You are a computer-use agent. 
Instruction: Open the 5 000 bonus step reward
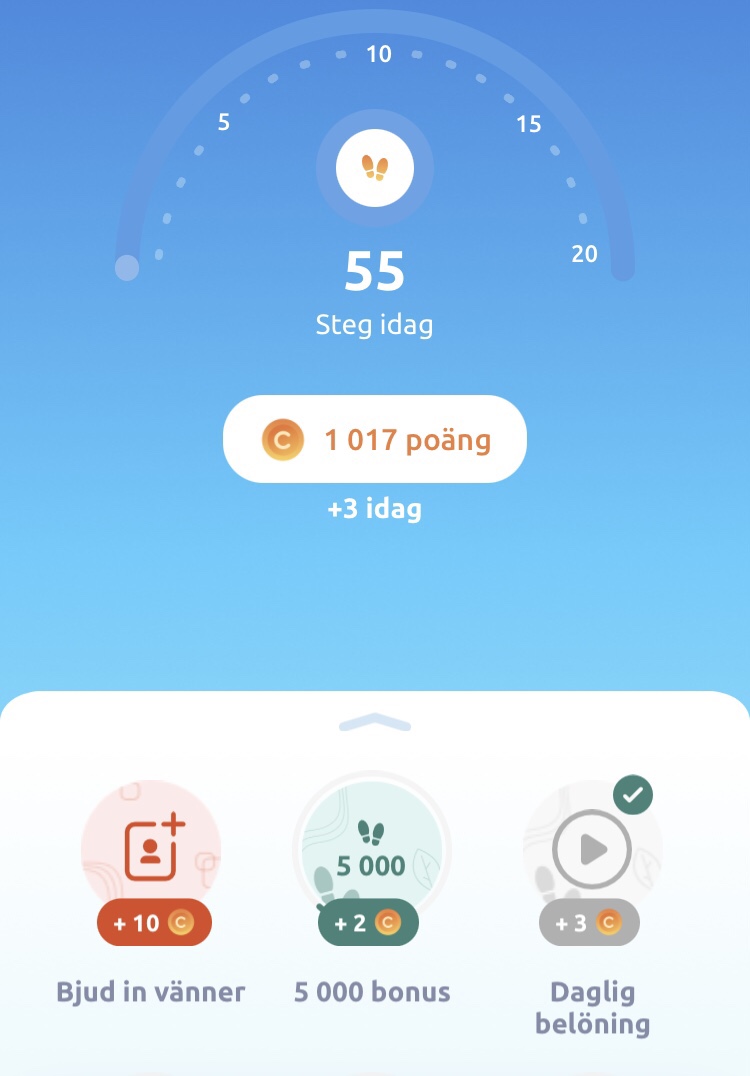[x=371, y=852]
